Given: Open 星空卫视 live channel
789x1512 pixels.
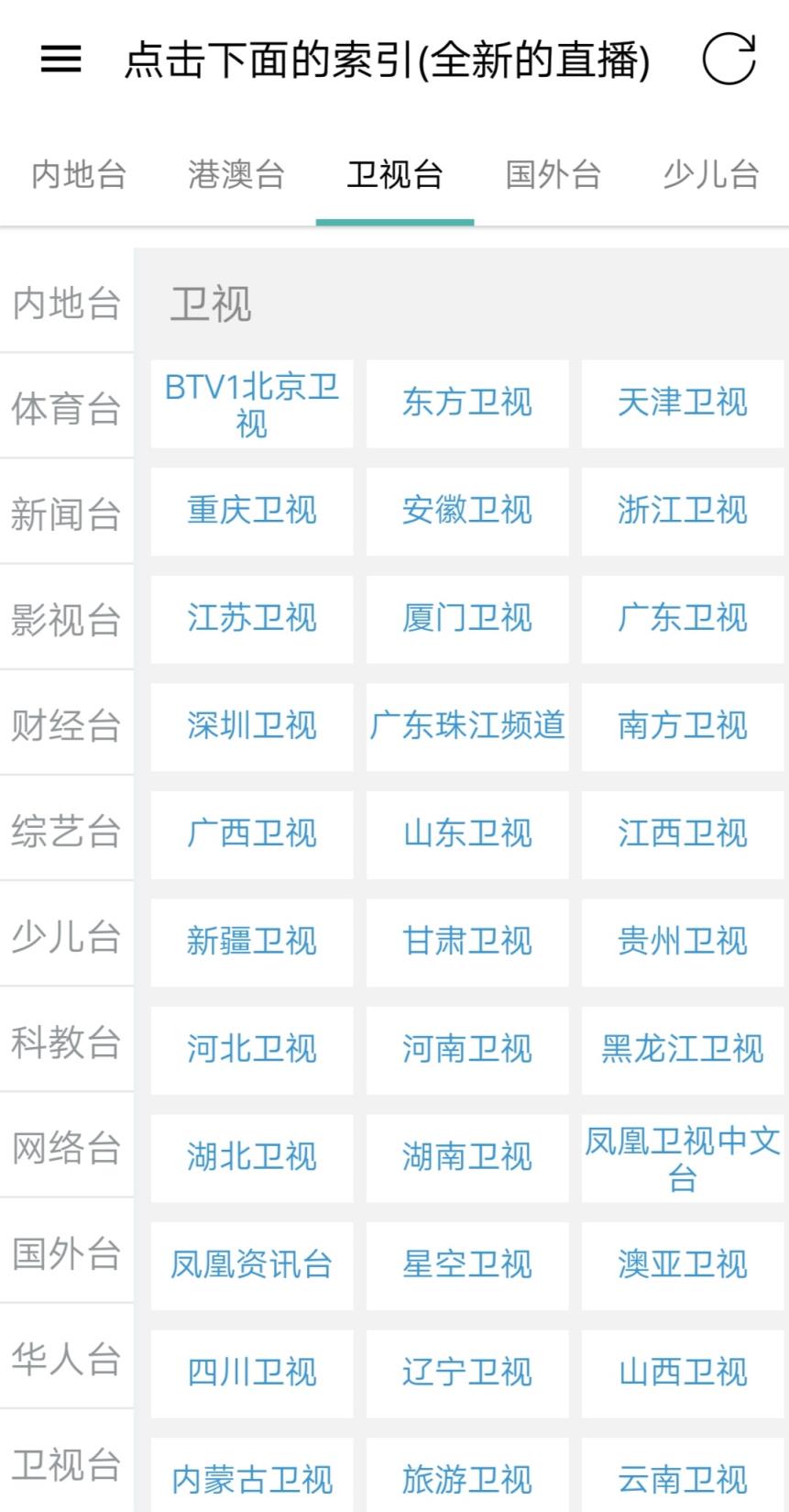Looking at the screenshot, I should (466, 1265).
